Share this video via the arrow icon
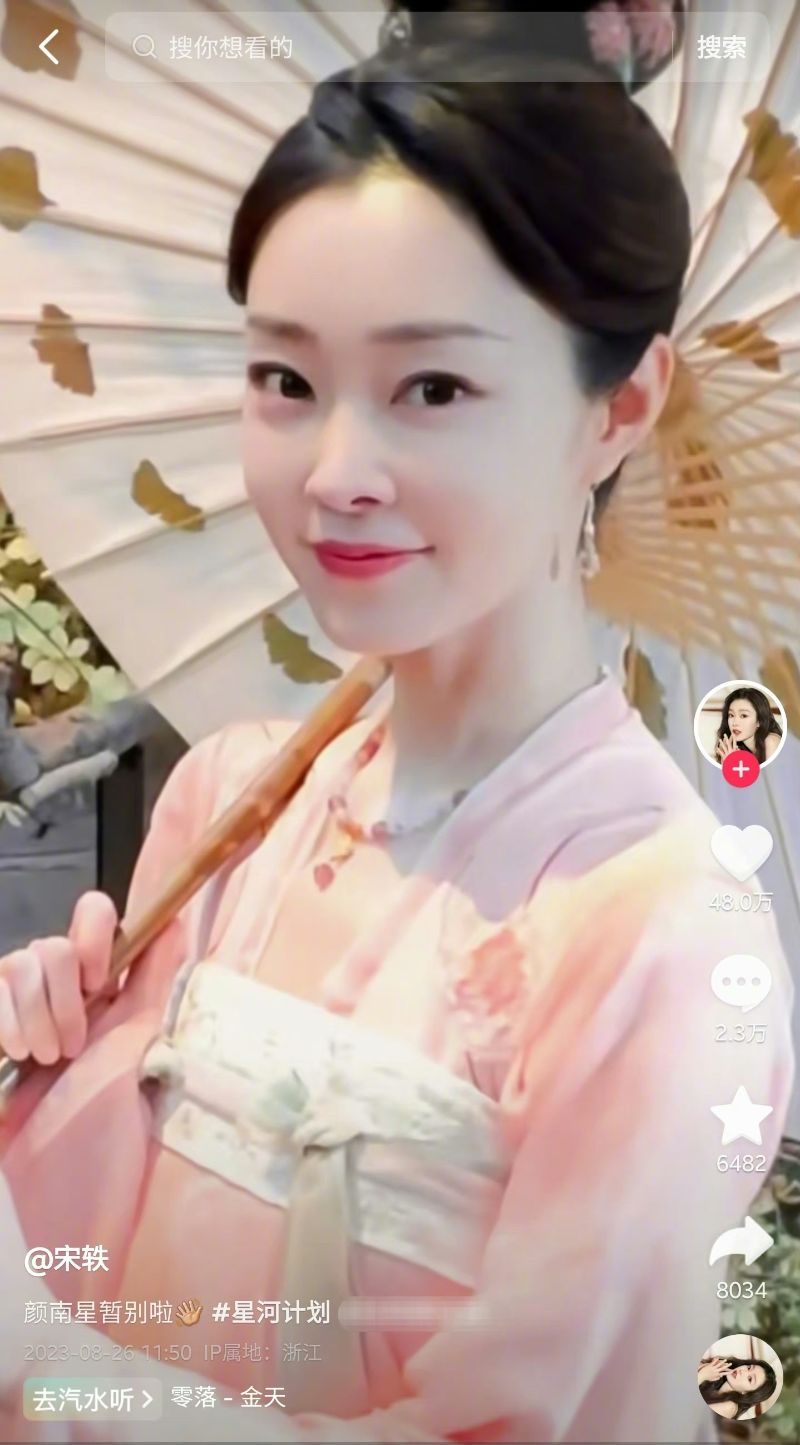The width and height of the screenshot is (800, 1445). click(741, 1243)
